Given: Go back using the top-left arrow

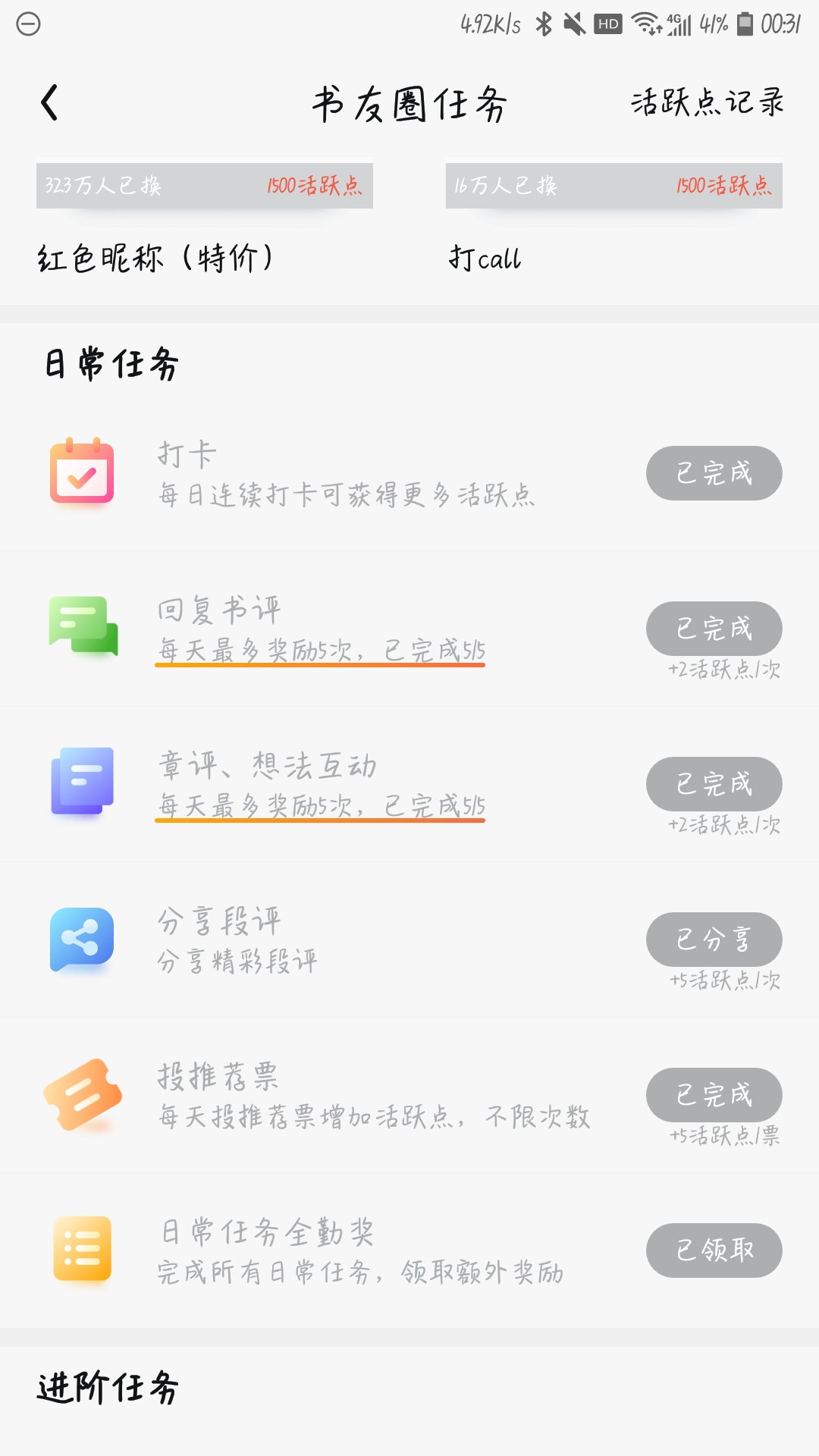Looking at the screenshot, I should (x=49, y=103).
